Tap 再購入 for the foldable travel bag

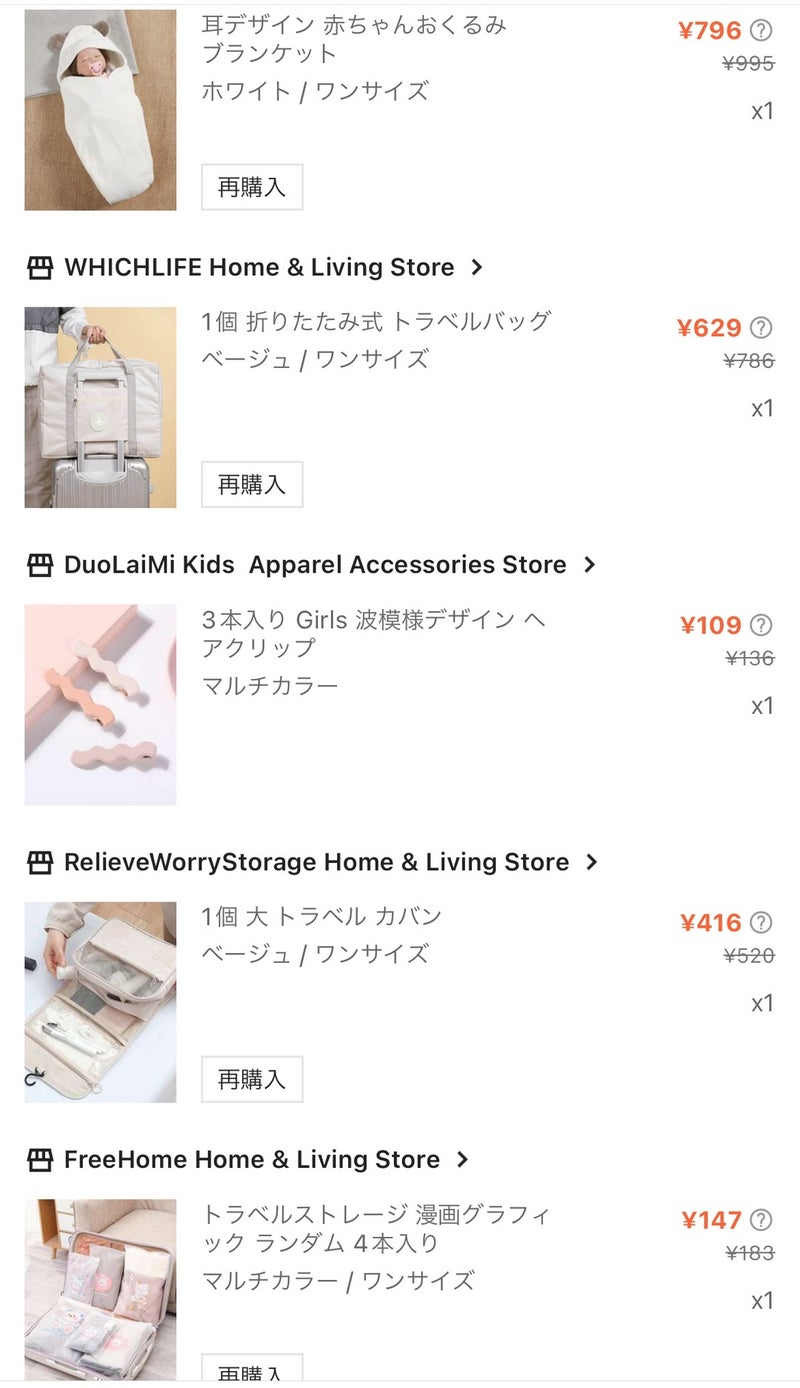(251, 484)
